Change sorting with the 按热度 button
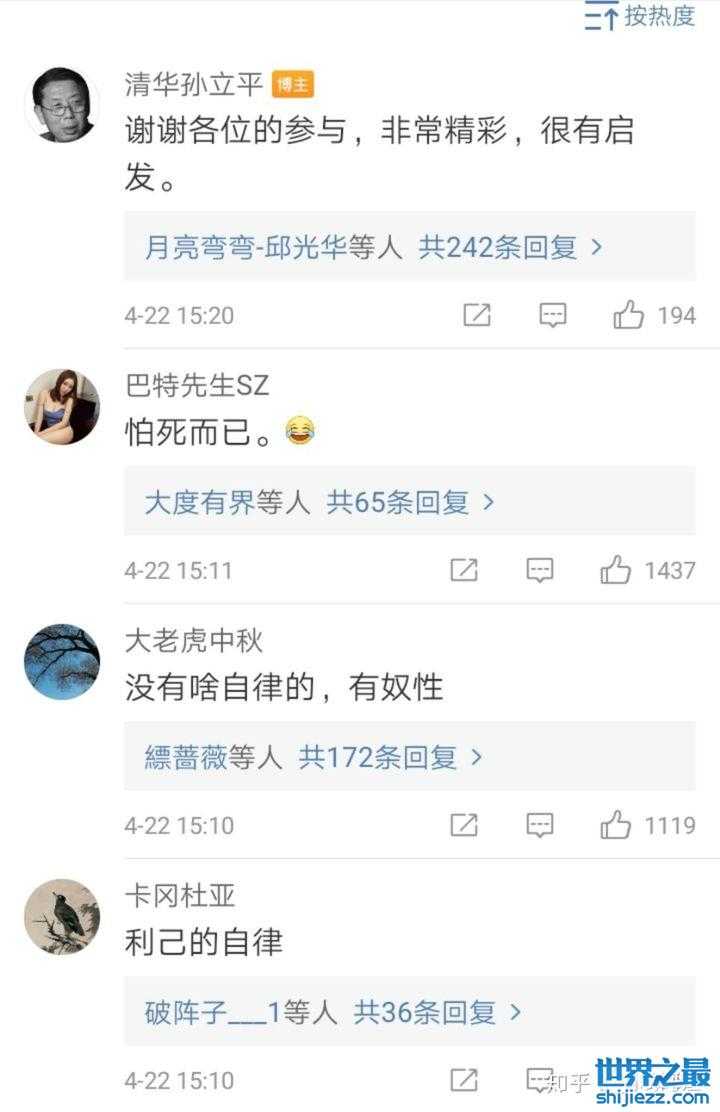The width and height of the screenshot is (720, 1112). click(640, 17)
